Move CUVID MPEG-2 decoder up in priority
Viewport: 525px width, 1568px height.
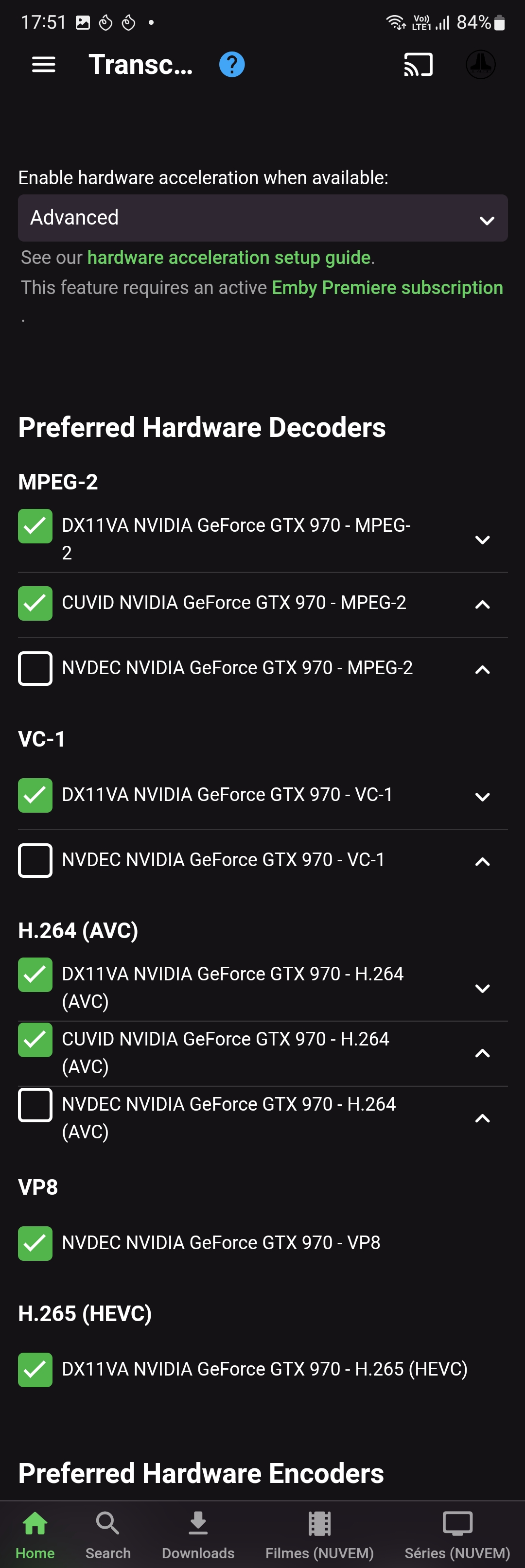click(482, 605)
